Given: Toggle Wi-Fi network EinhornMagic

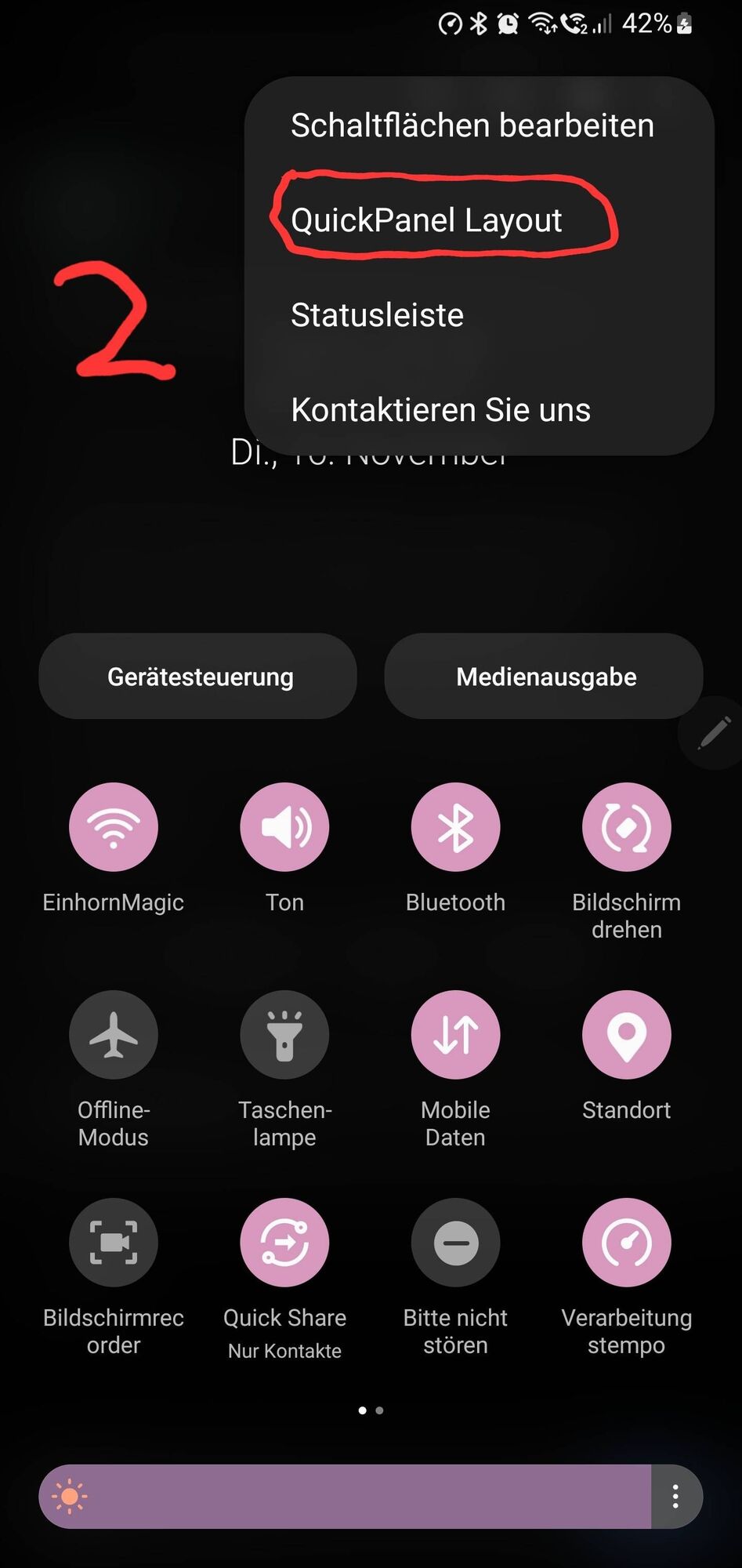Looking at the screenshot, I should point(114,827).
